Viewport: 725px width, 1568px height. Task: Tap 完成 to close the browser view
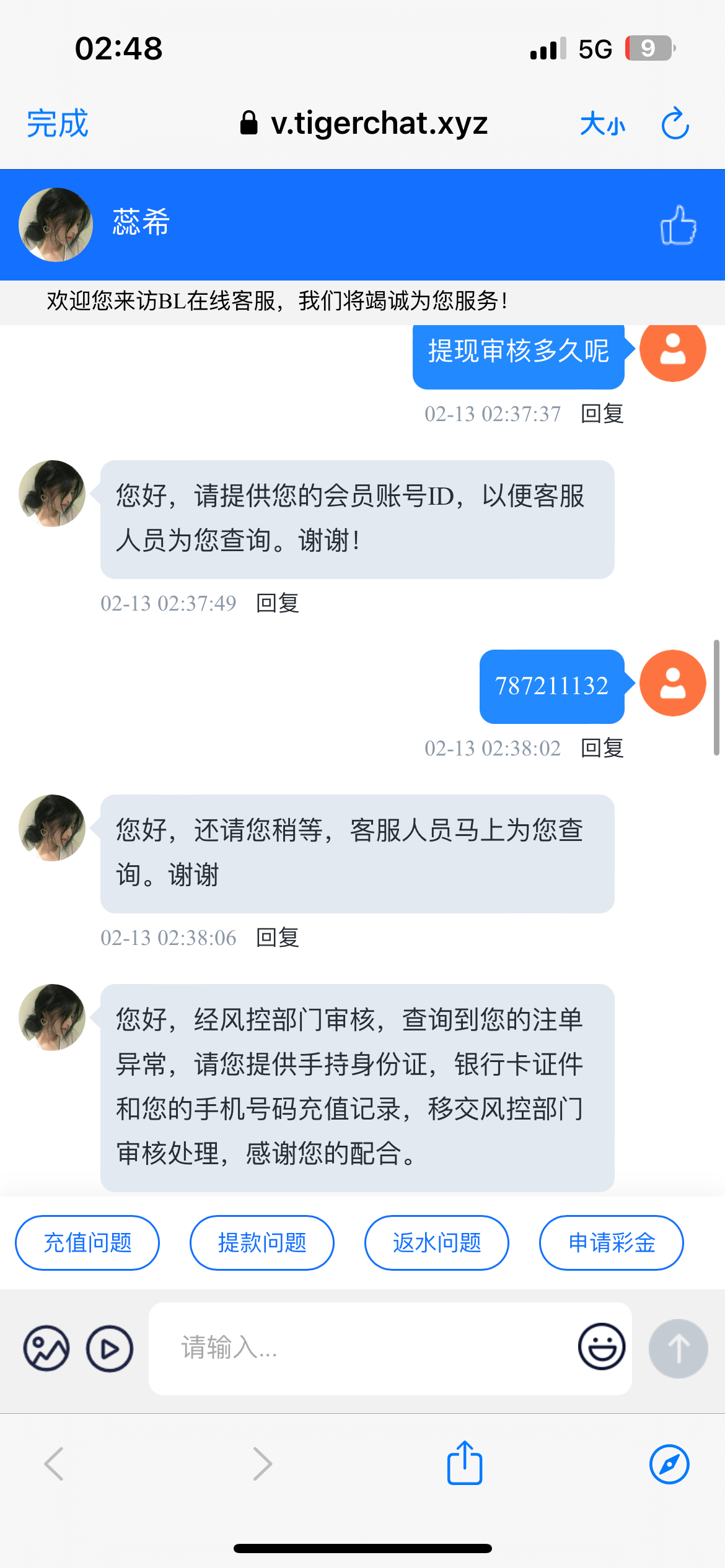[x=57, y=123]
